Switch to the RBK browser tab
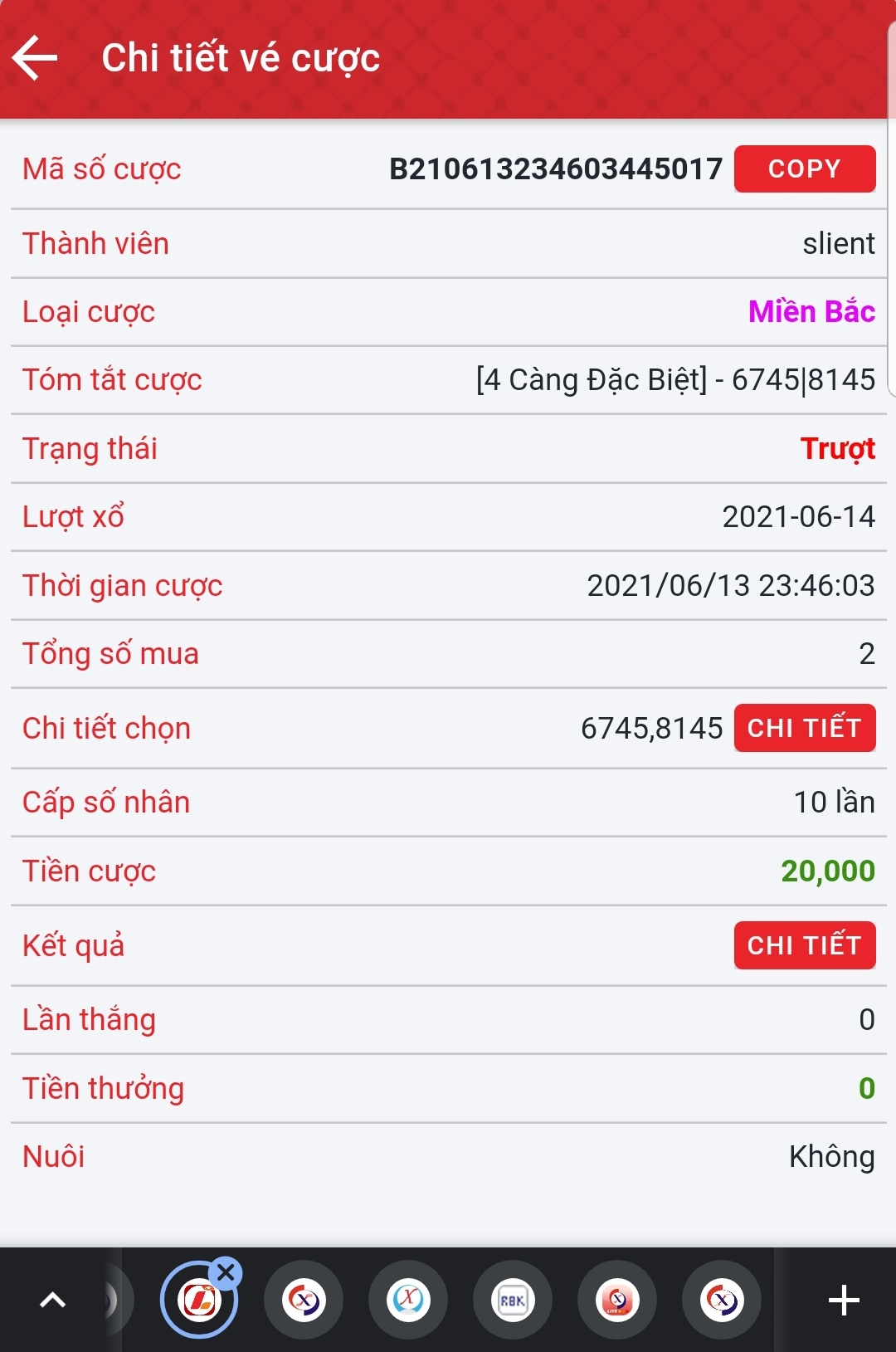This screenshot has width=896, height=1352. [513, 1301]
